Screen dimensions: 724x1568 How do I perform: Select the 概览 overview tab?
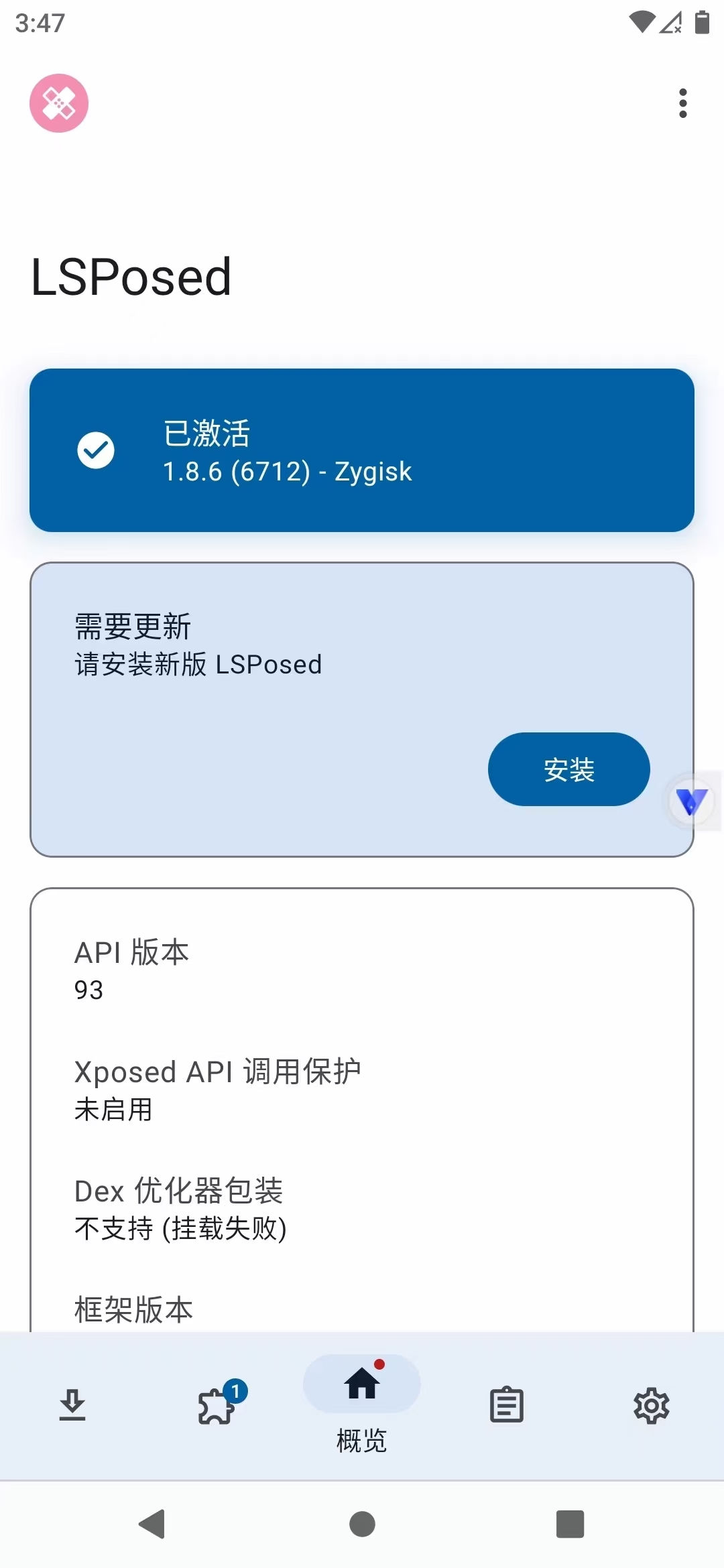(x=362, y=1404)
